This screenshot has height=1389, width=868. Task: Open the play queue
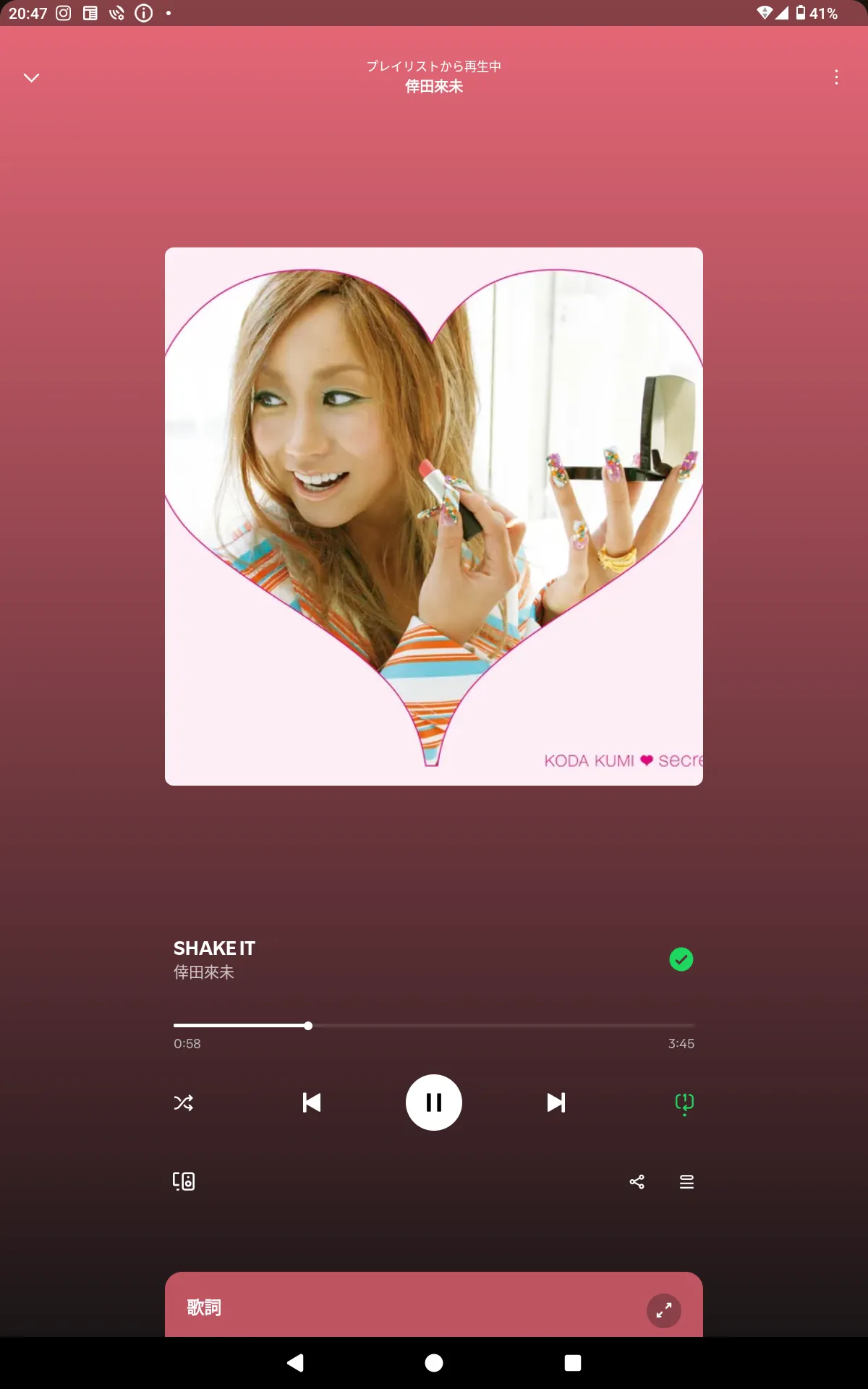(686, 1181)
